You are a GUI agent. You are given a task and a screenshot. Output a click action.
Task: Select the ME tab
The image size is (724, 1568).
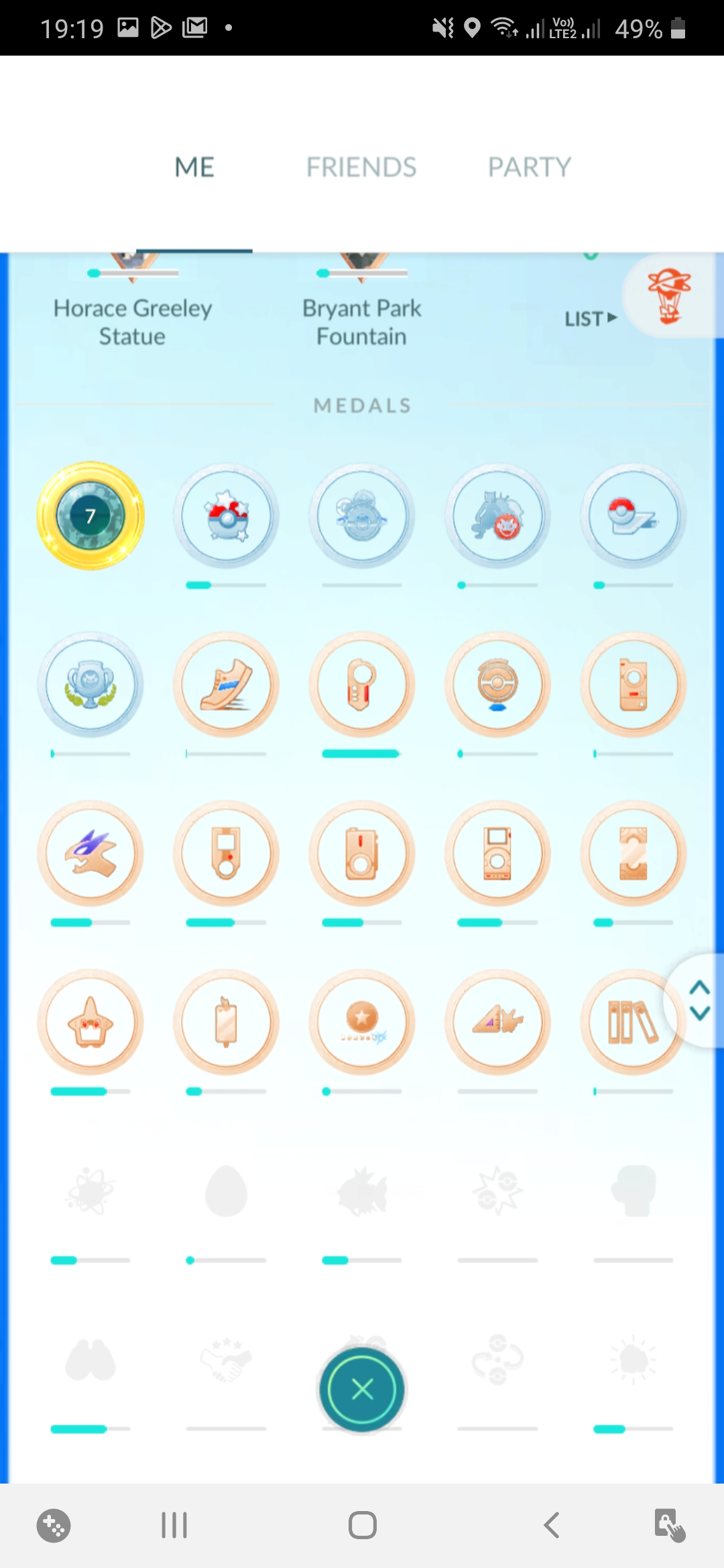point(194,167)
